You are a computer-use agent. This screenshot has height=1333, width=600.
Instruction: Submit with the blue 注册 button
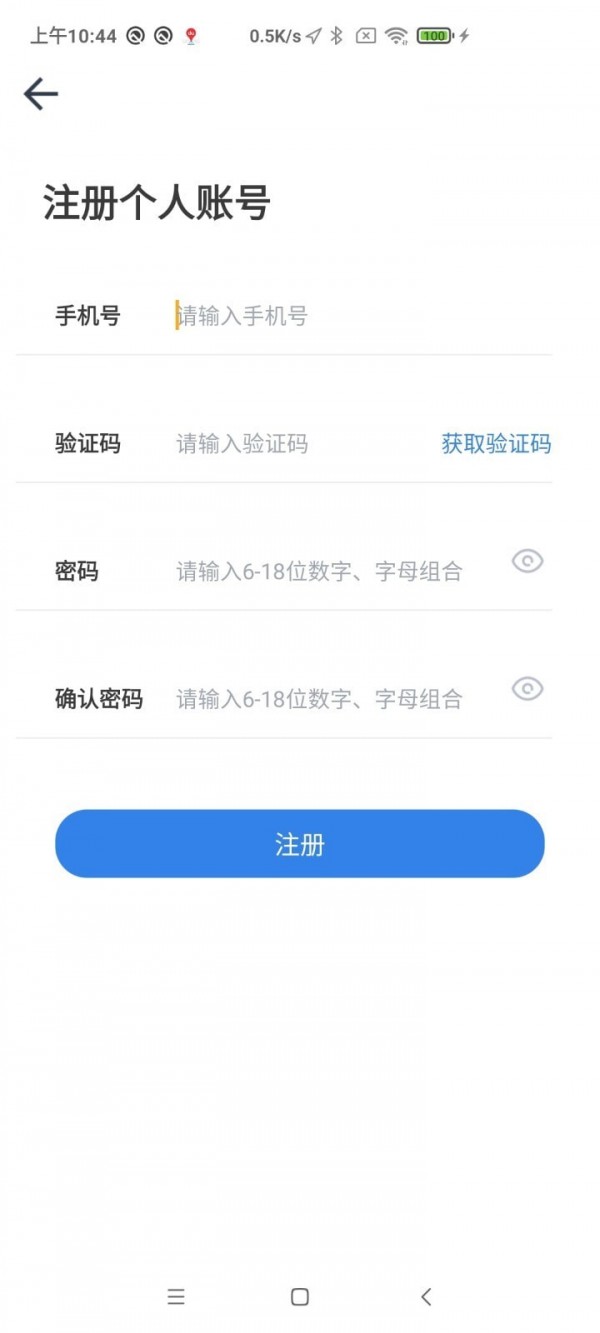tap(300, 844)
